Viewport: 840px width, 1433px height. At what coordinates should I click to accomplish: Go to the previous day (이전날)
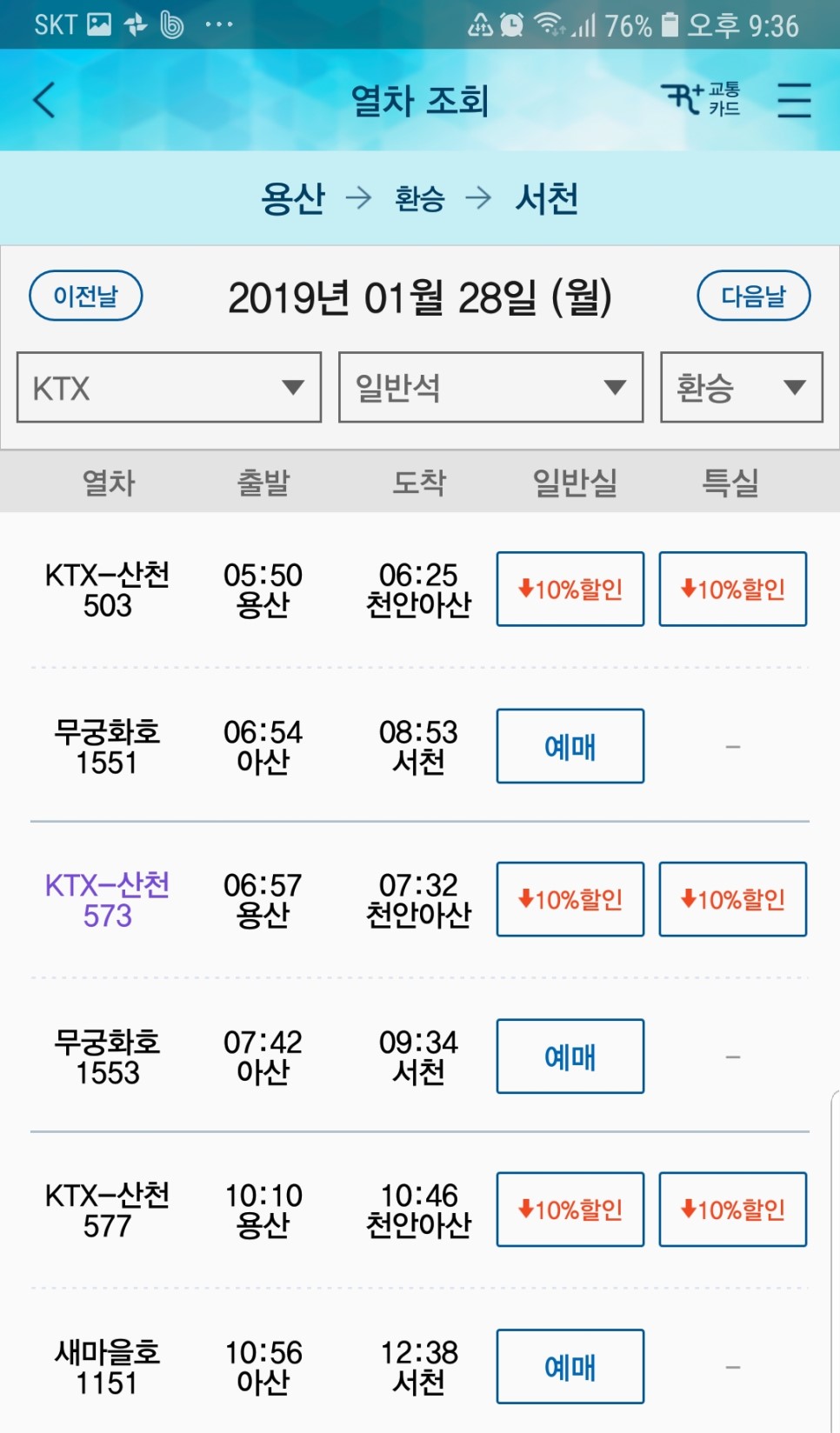point(86,296)
